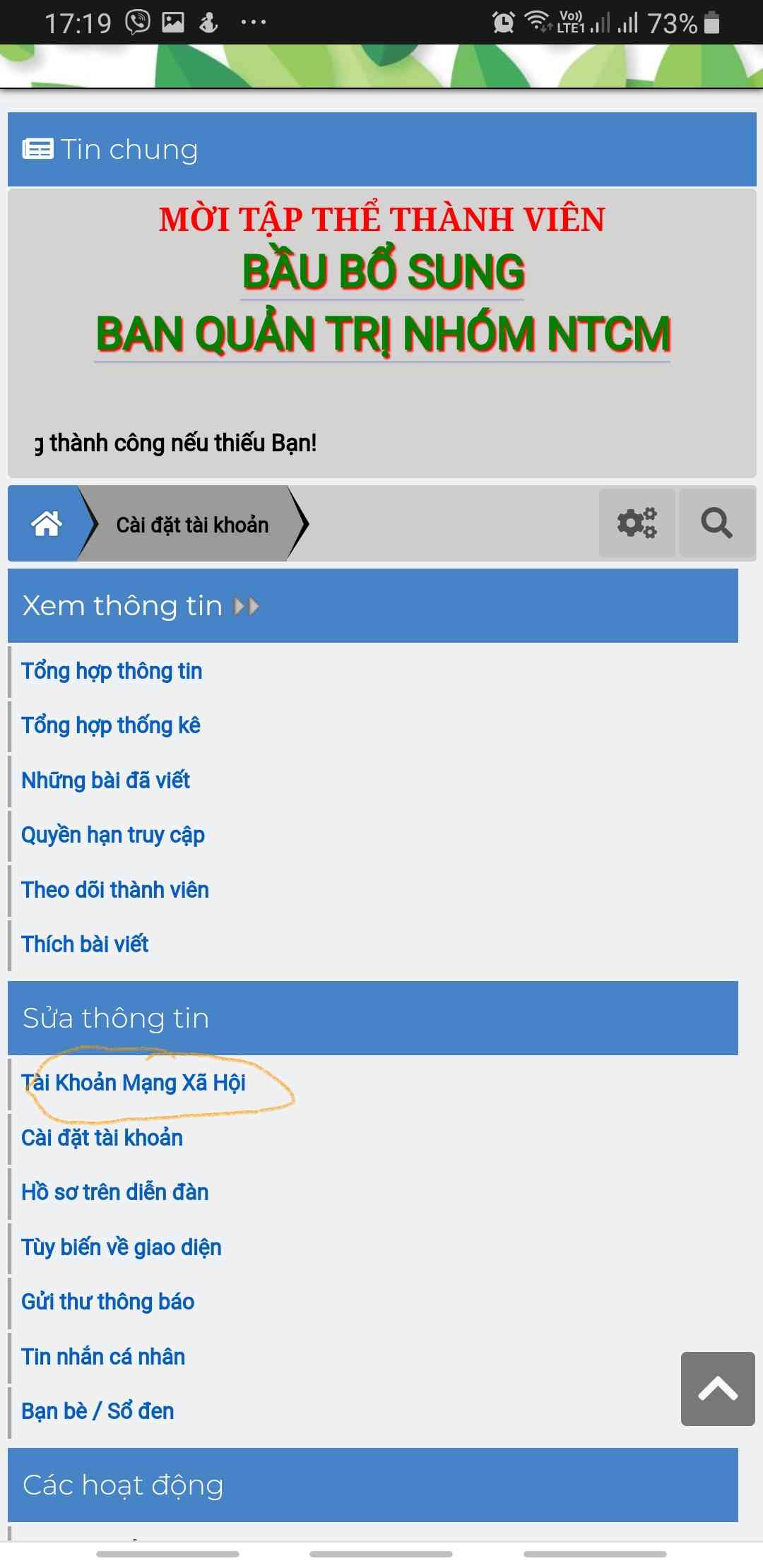
Task: Open the gears settings icon
Action: 637,523
